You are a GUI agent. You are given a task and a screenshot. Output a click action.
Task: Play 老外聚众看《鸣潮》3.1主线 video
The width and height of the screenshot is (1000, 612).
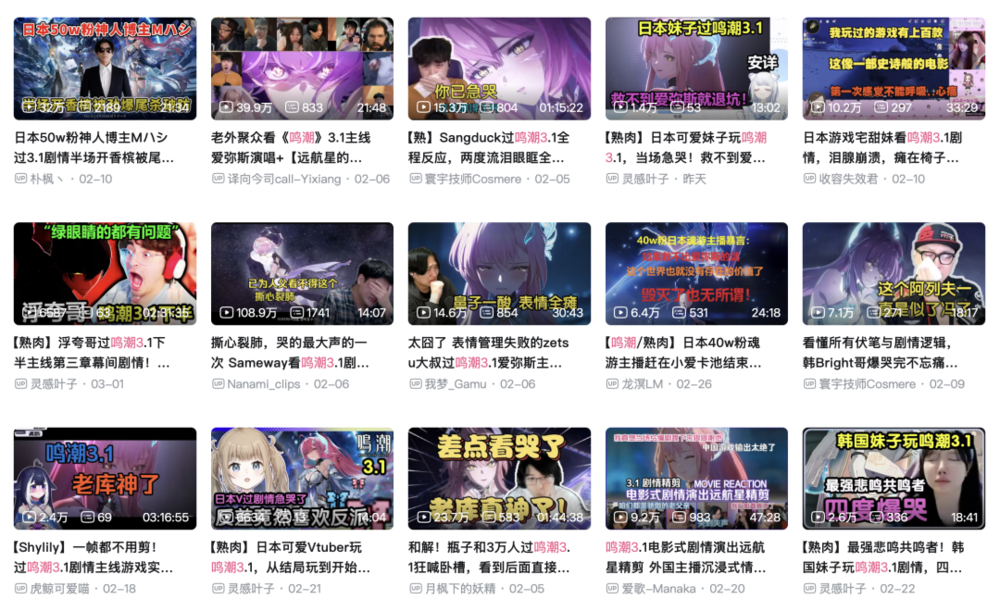(302, 68)
